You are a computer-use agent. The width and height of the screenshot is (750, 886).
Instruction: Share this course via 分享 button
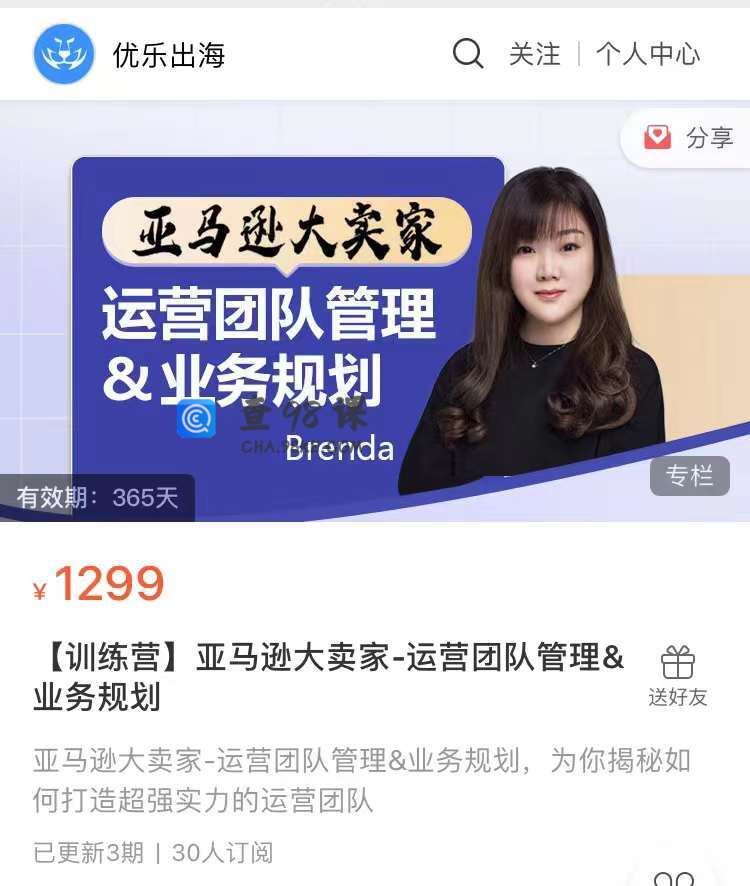click(690, 138)
